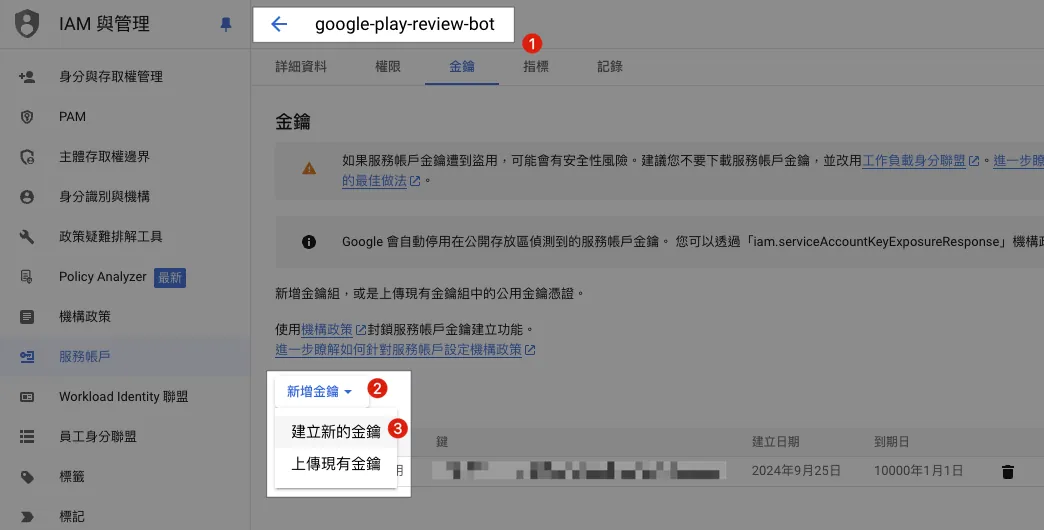1044x530 pixels.
Task: Switch to the 詳細資料 tab
Action: pos(301,66)
